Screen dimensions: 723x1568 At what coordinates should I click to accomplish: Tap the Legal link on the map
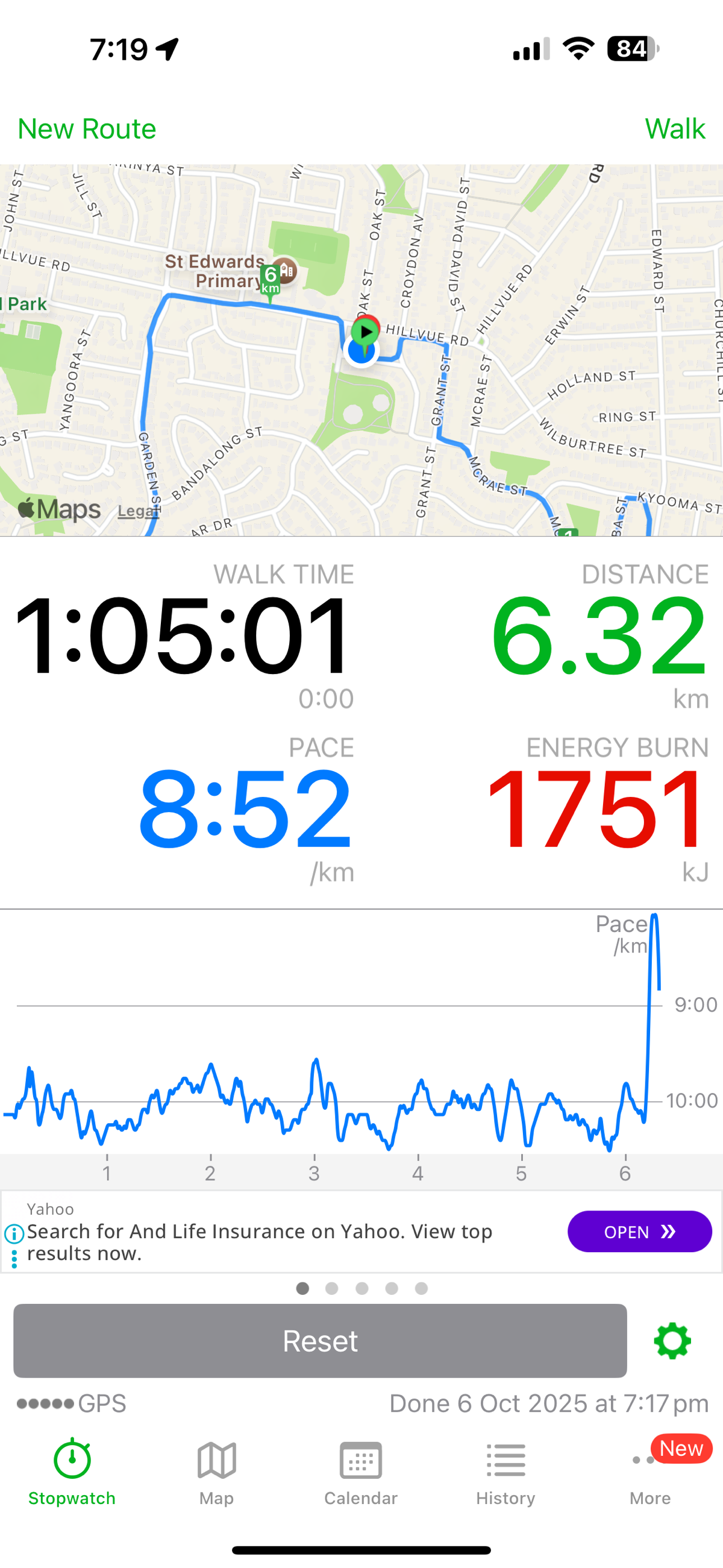[x=137, y=511]
